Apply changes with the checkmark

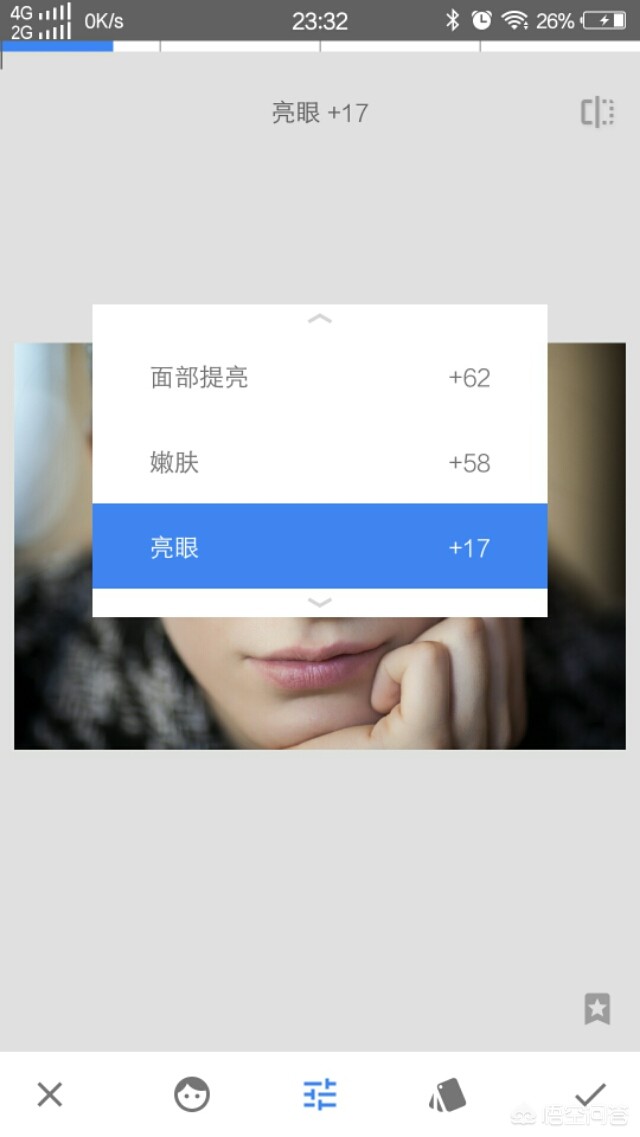[x=590, y=1095]
